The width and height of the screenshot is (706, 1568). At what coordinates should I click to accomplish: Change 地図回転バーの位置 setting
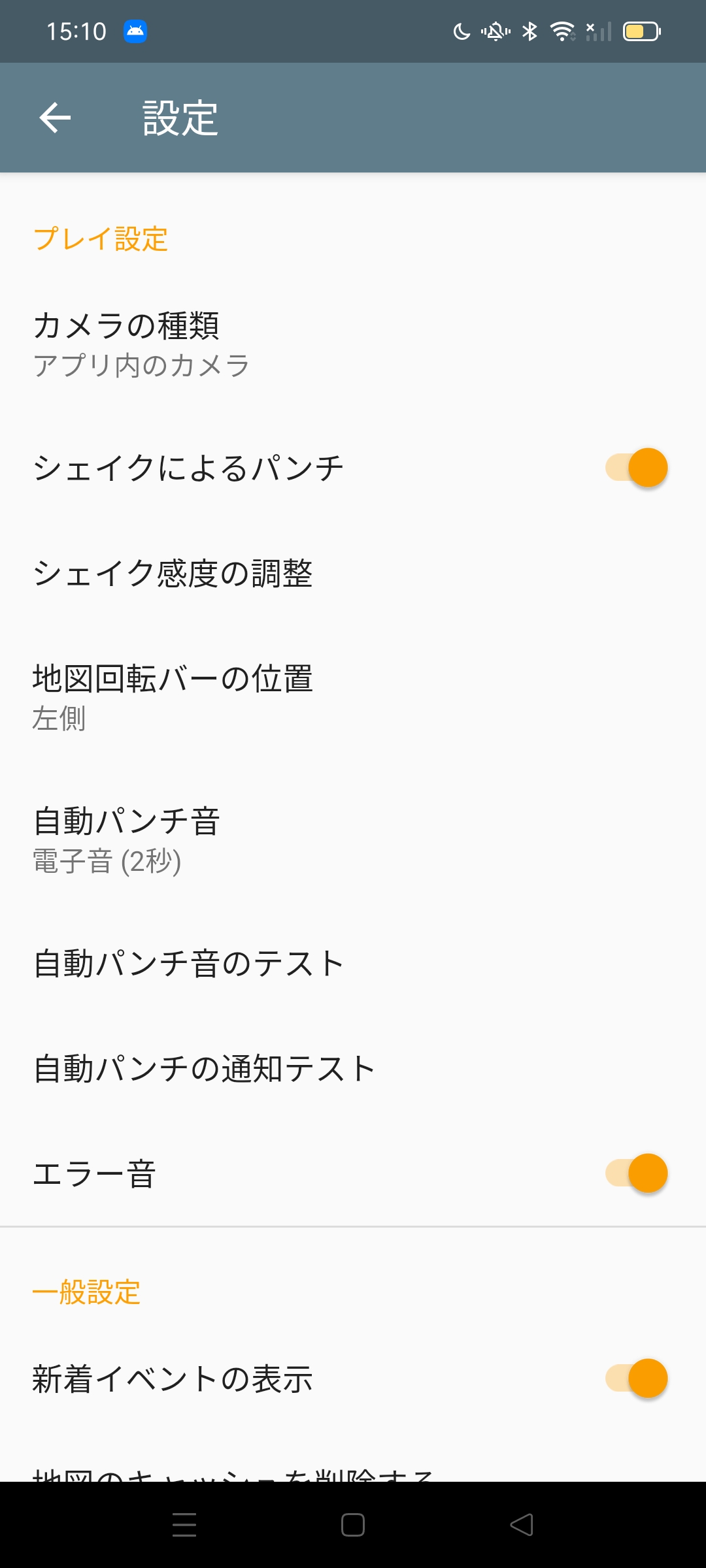353,697
